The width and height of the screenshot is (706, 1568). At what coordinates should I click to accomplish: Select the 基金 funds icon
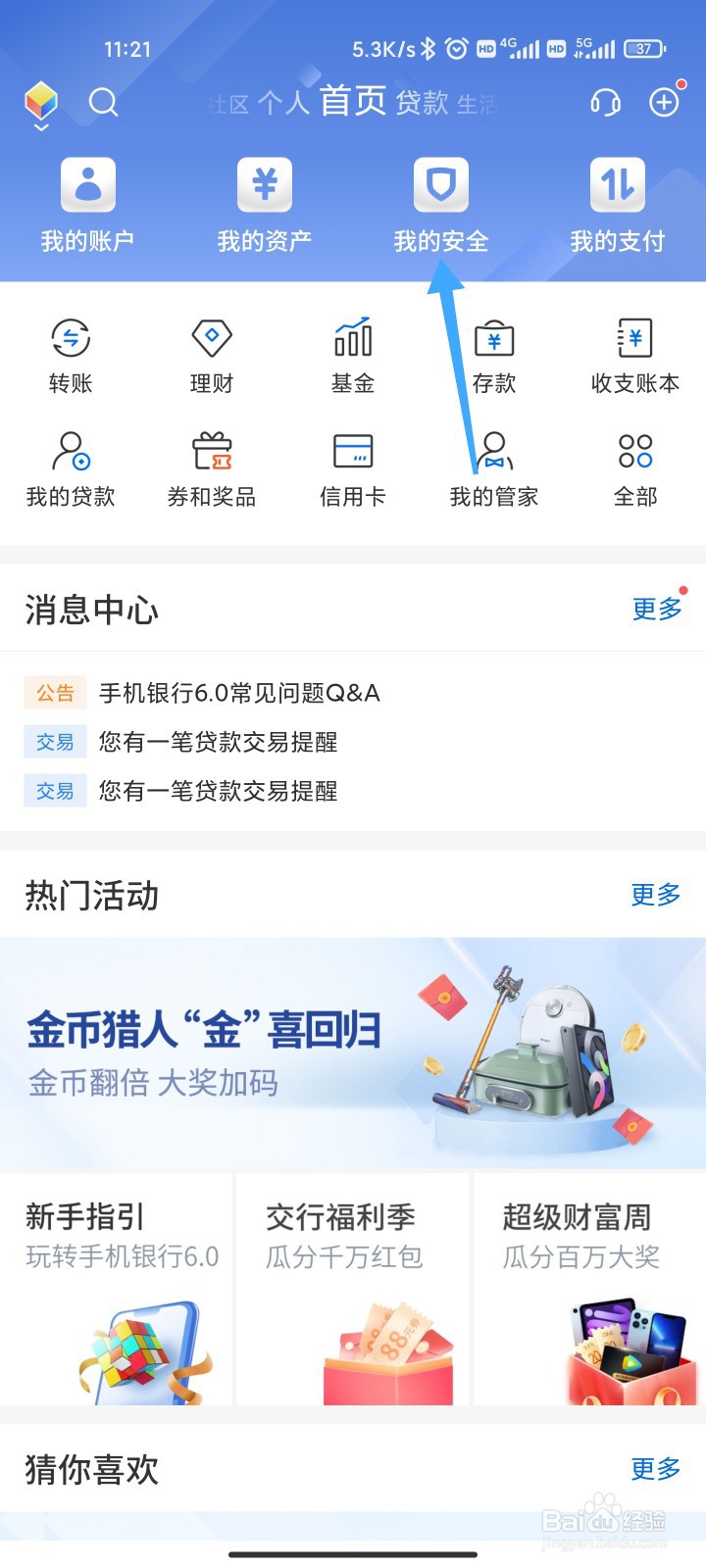(352, 353)
